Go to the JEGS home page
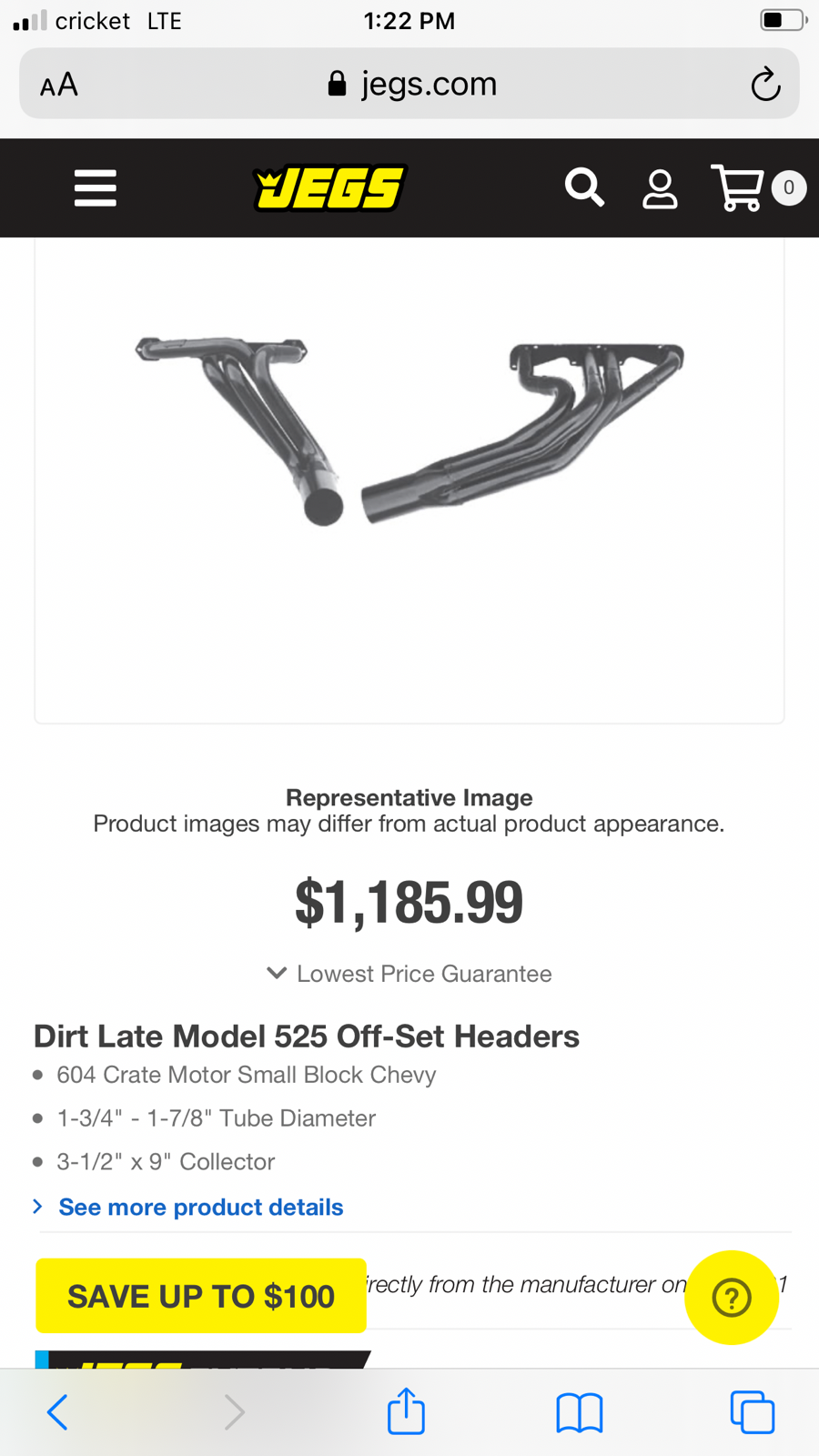The height and width of the screenshot is (1456, 819). tap(329, 187)
